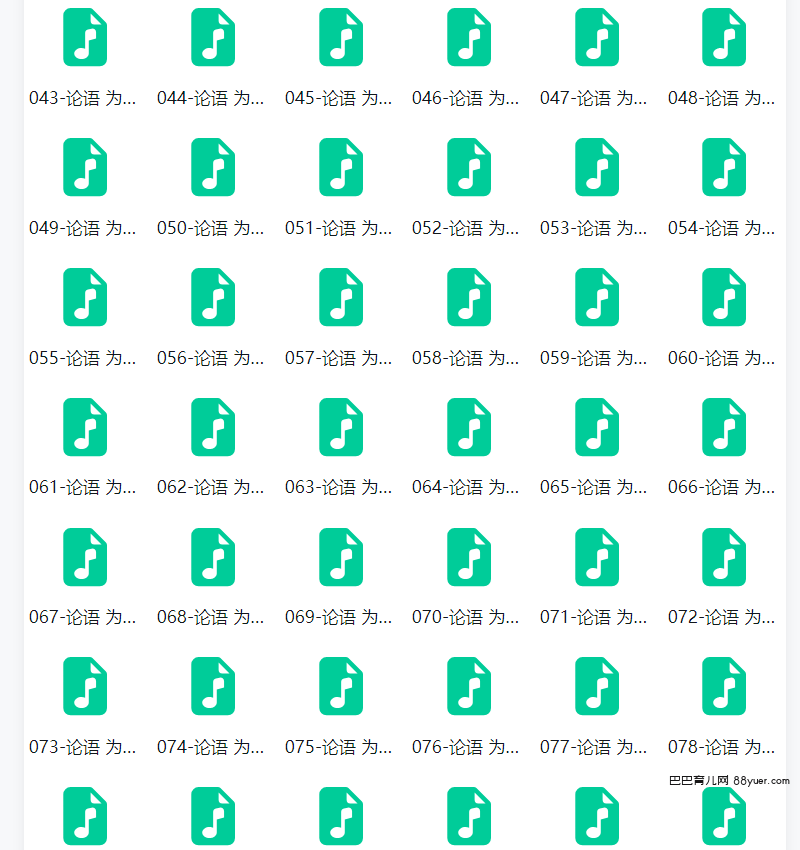Image resolution: width=800 pixels, height=850 pixels.
Task: Select audio file 070-论语 为…
Action: pyautogui.click(x=469, y=557)
